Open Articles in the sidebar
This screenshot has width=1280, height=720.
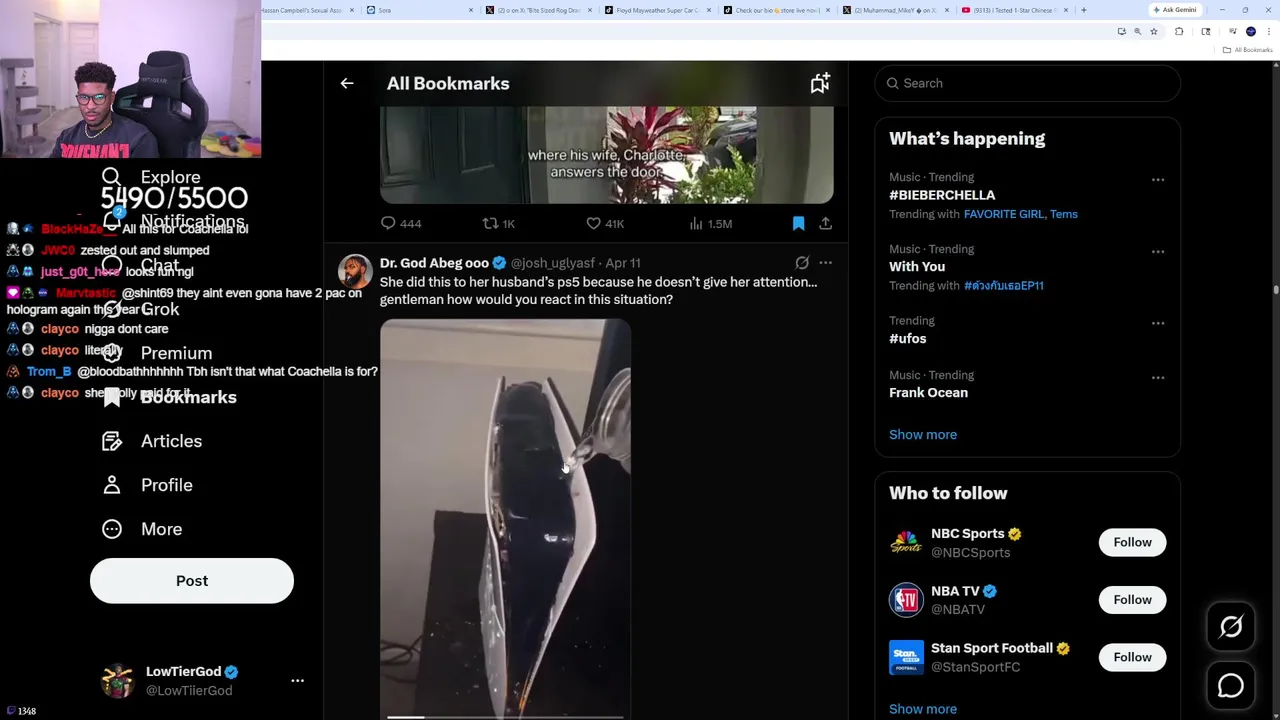[x=170, y=441]
